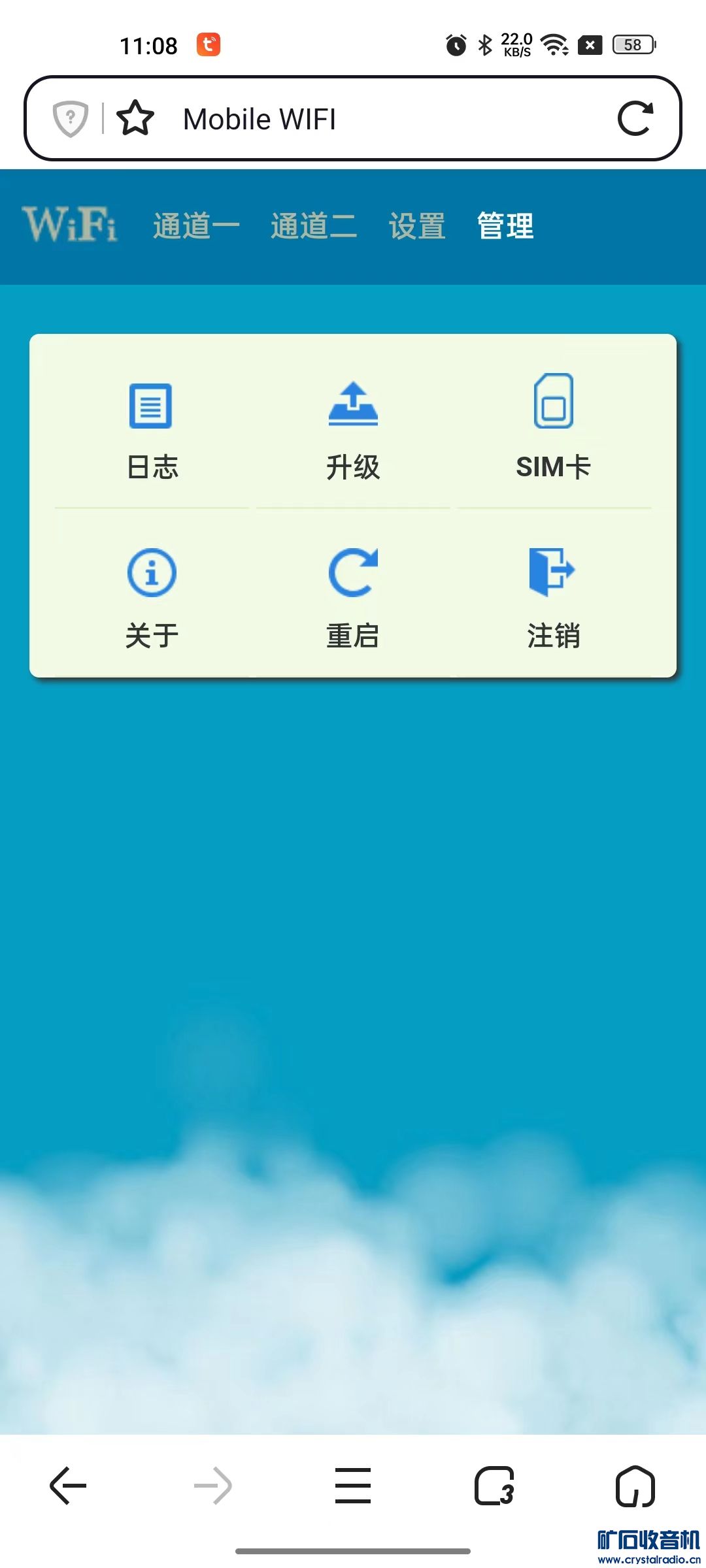Tap 重启 to restart the device

click(x=353, y=598)
